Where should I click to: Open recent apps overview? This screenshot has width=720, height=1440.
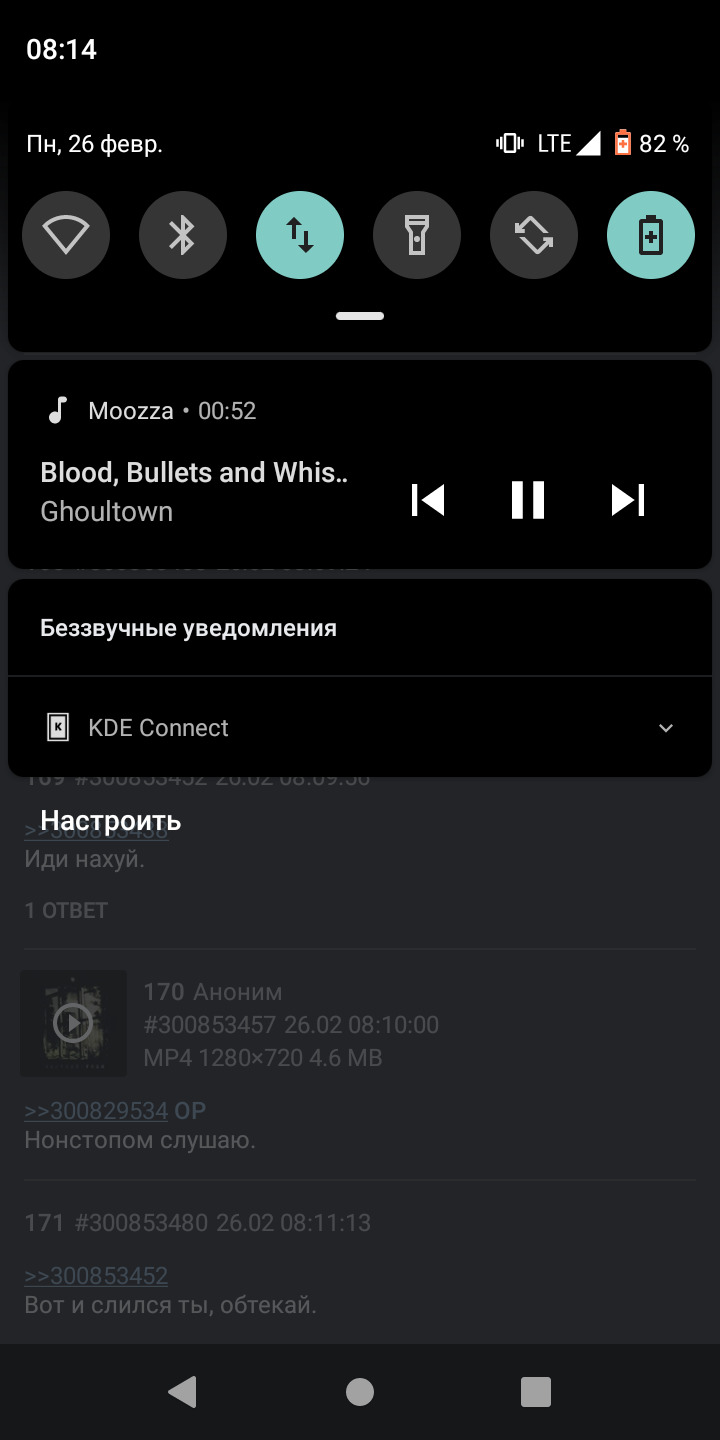tap(536, 1392)
